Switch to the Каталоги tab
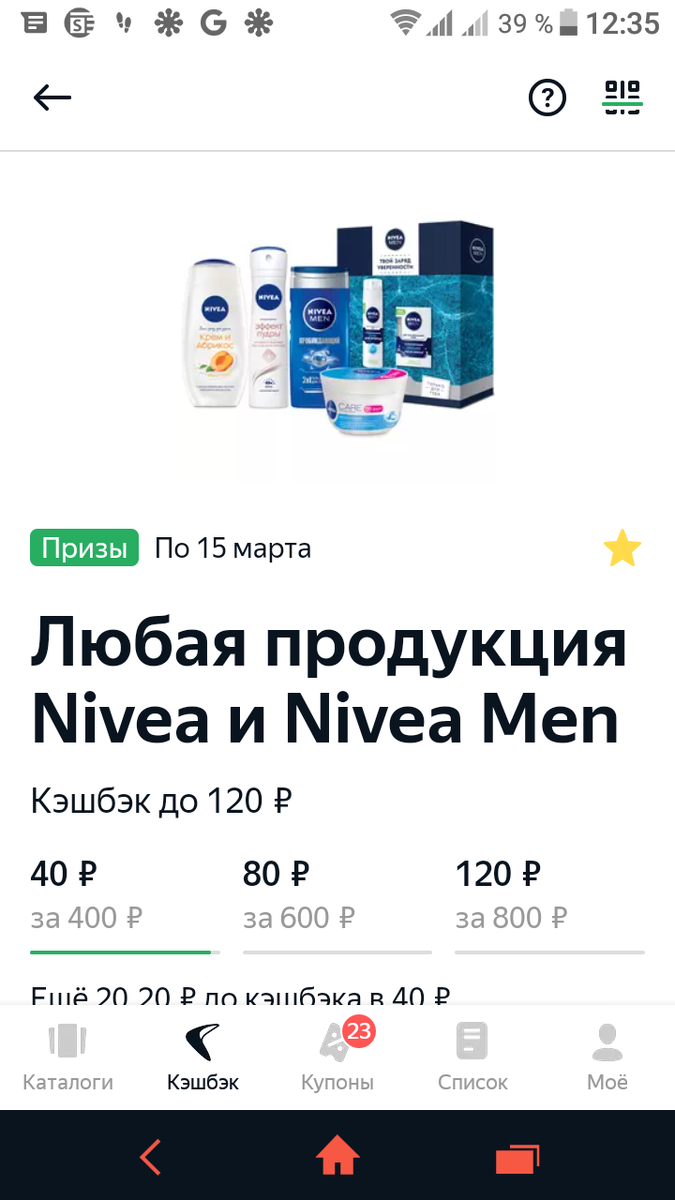Image resolution: width=675 pixels, height=1200 pixels. coord(68,1055)
